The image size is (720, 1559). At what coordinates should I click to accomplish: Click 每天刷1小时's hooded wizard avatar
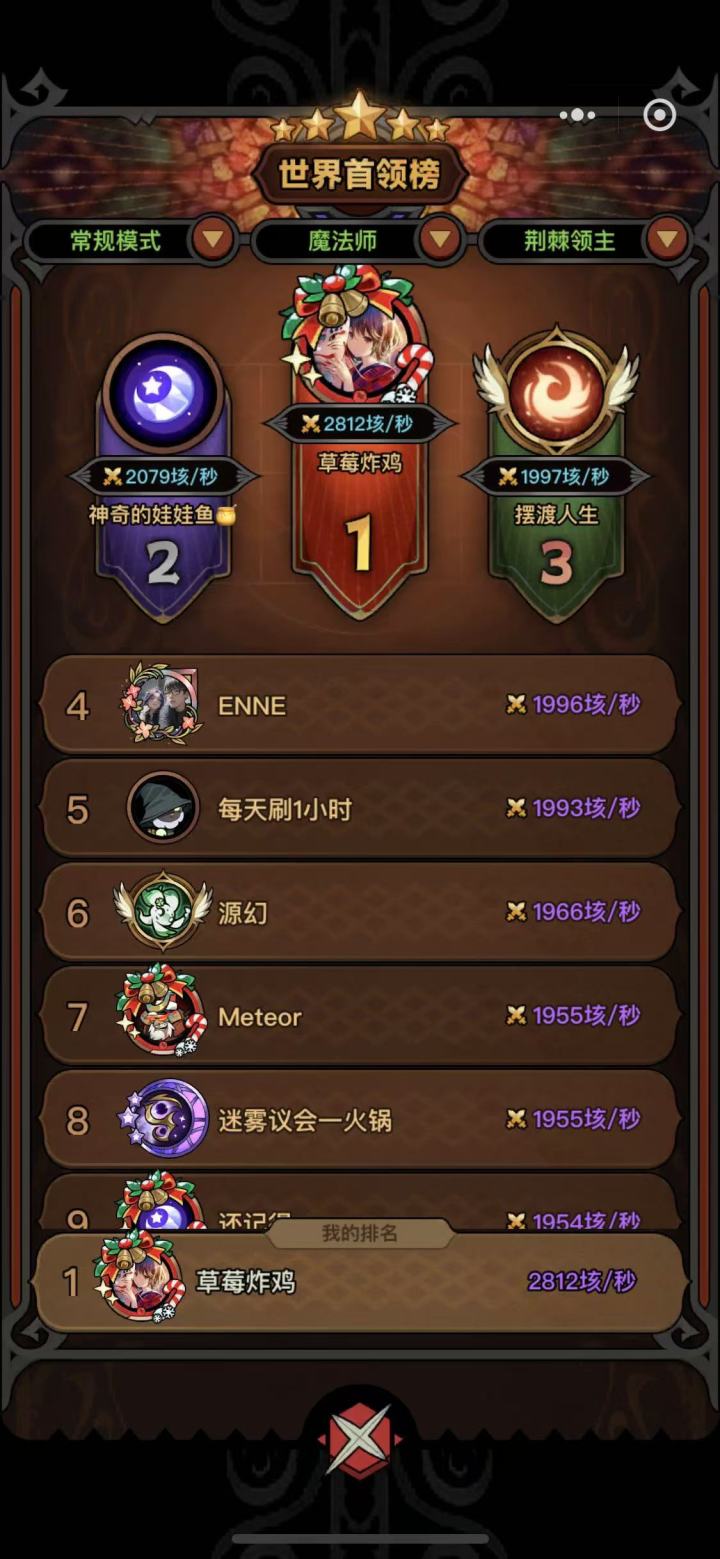pos(163,808)
